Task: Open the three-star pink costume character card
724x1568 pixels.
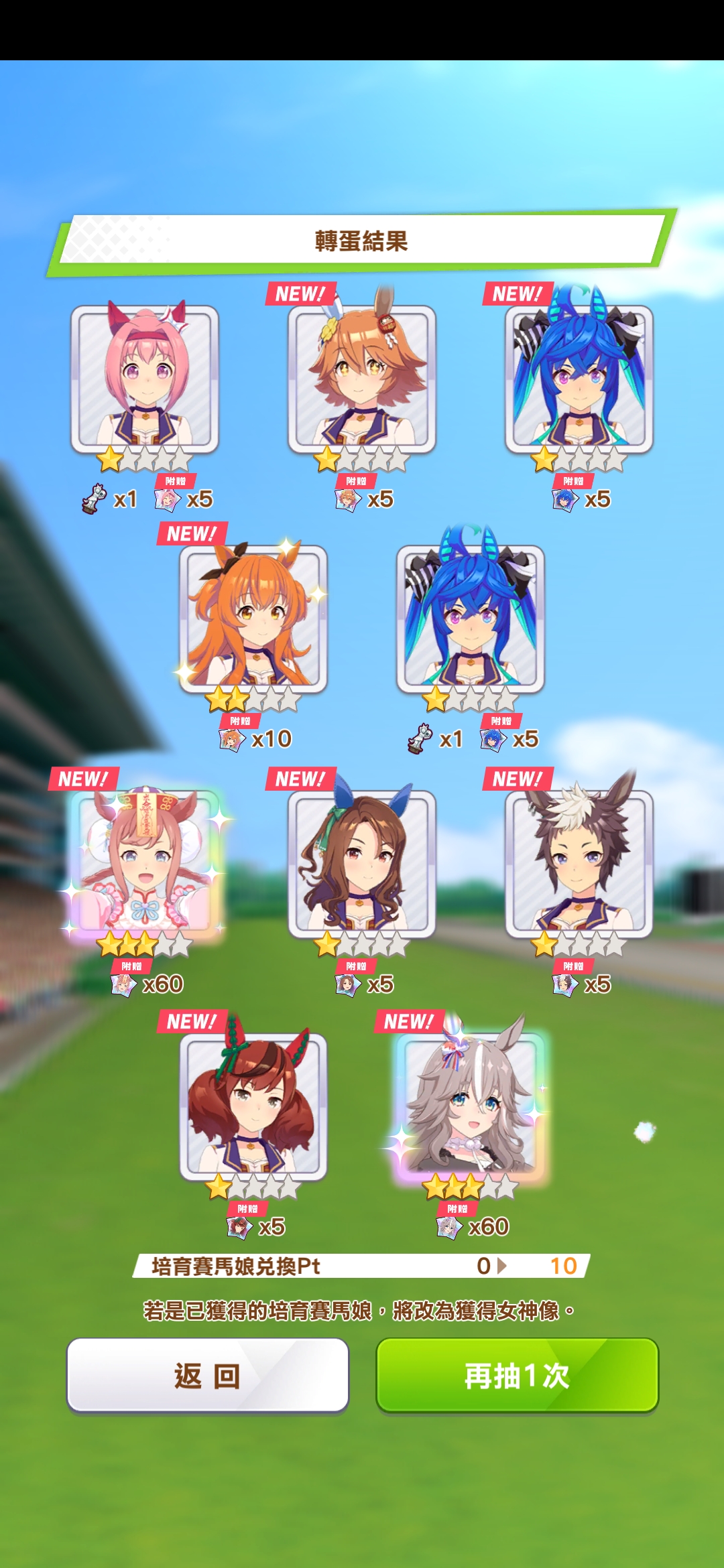Action: [x=145, y=864]
